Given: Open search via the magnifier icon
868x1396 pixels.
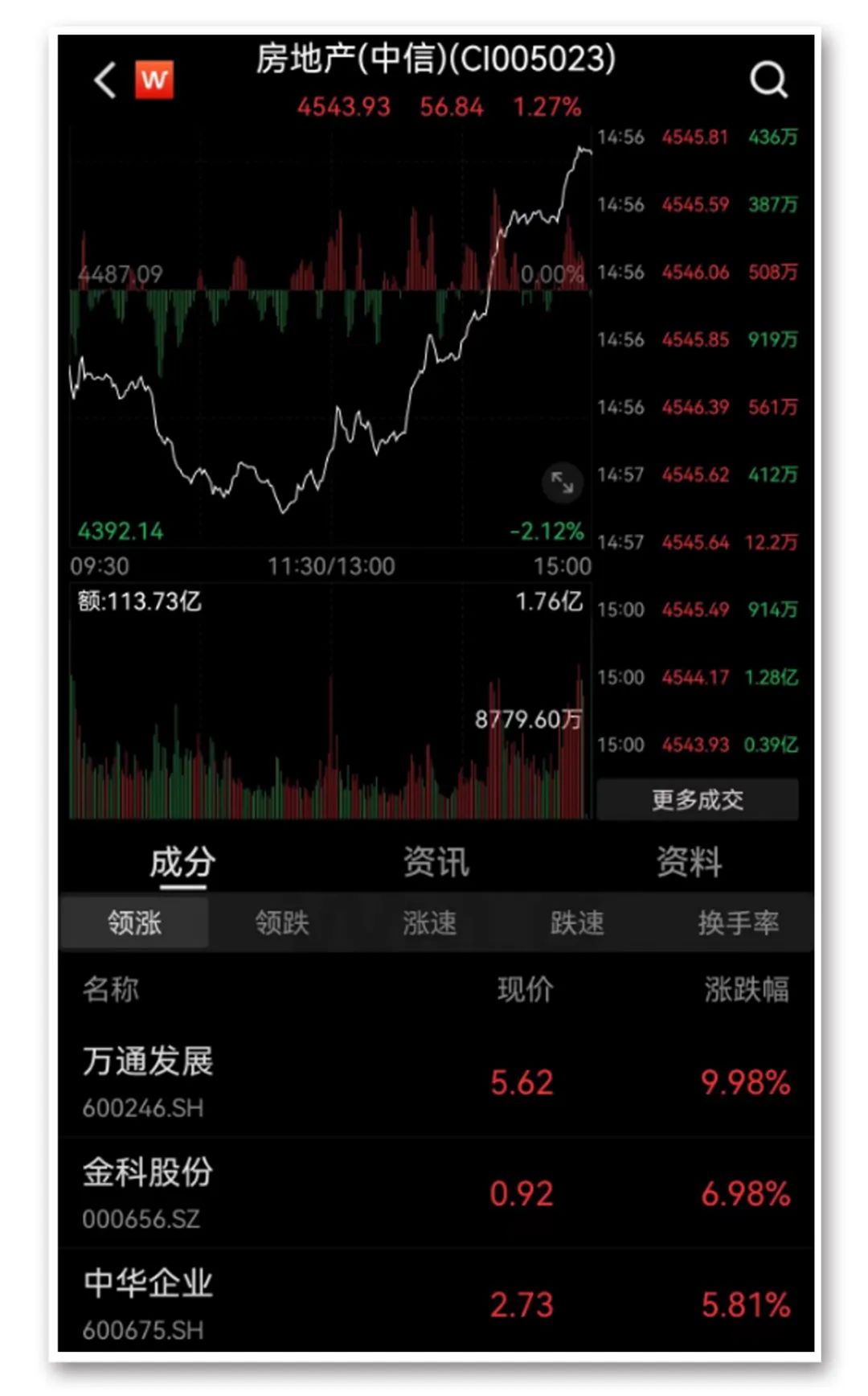Looking at the screenshot, I should coord(768,80).
